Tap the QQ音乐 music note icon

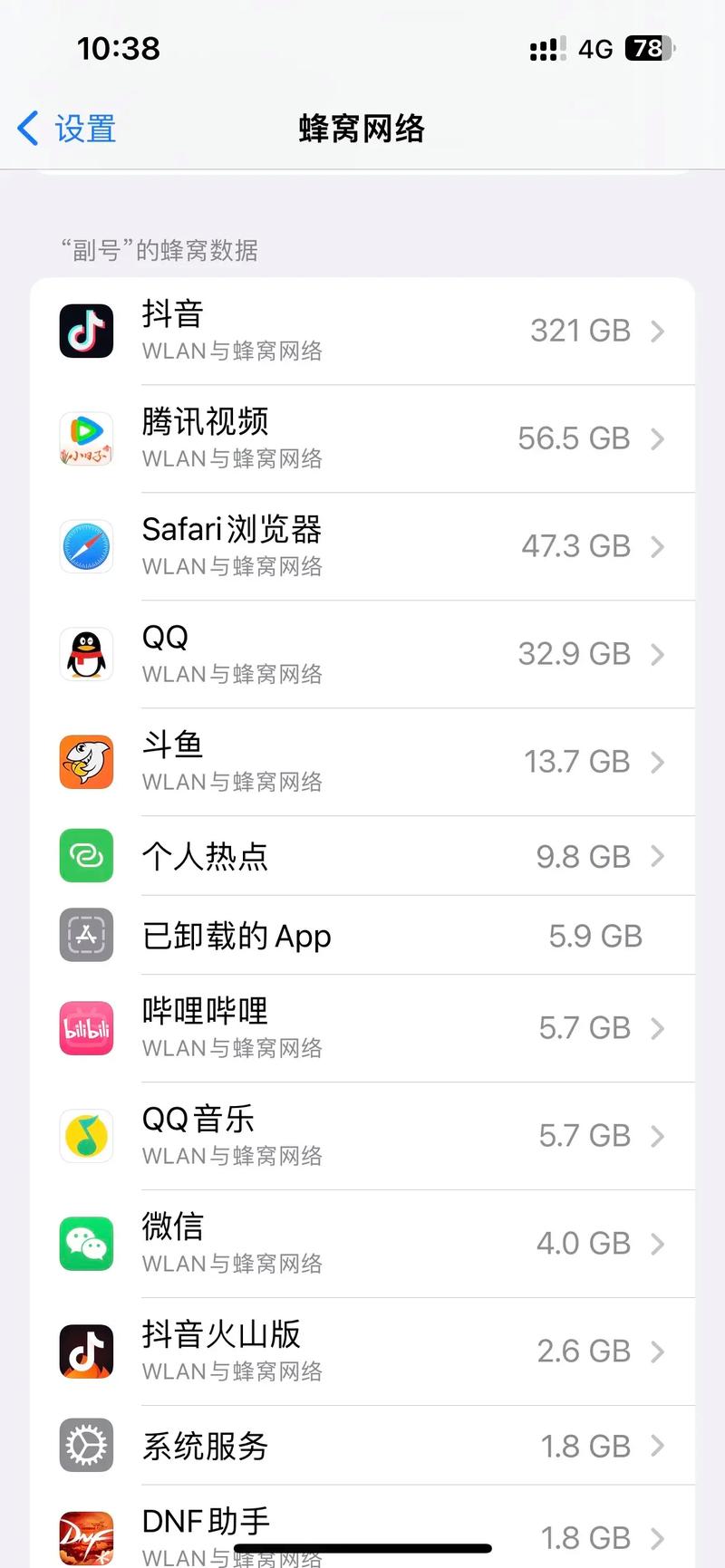85,1136
